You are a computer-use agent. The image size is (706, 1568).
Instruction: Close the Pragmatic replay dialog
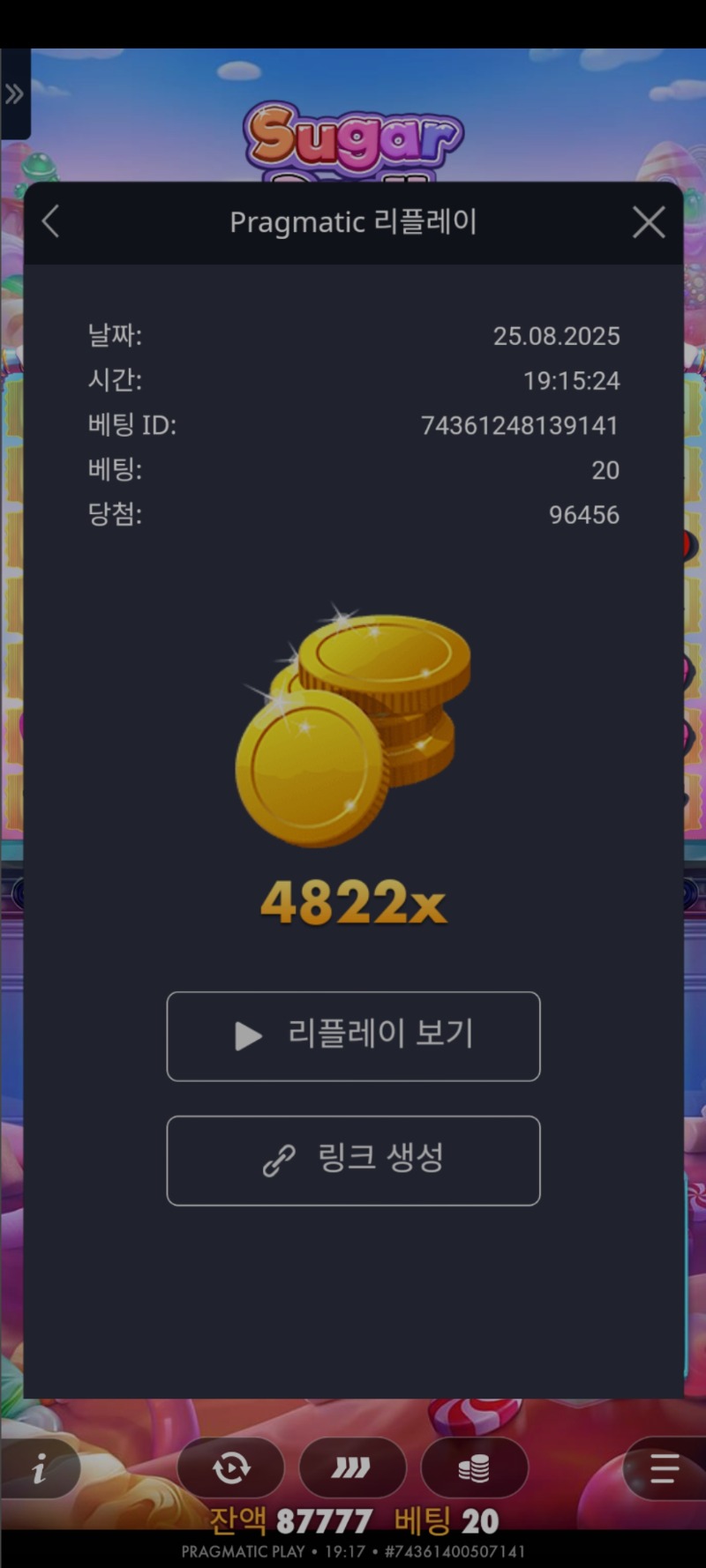pos(649,222)
